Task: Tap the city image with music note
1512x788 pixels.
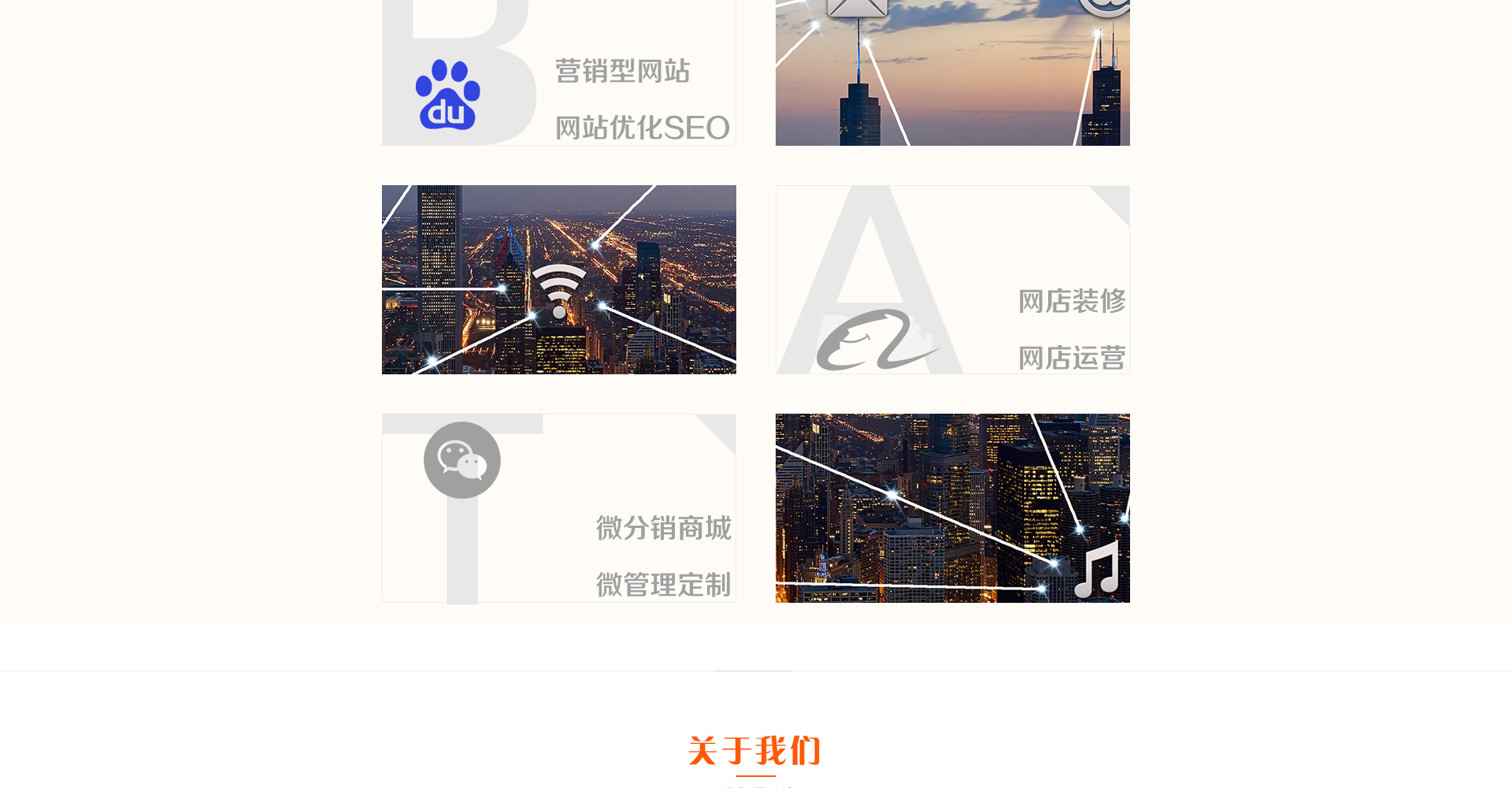Action: [952, 508]
